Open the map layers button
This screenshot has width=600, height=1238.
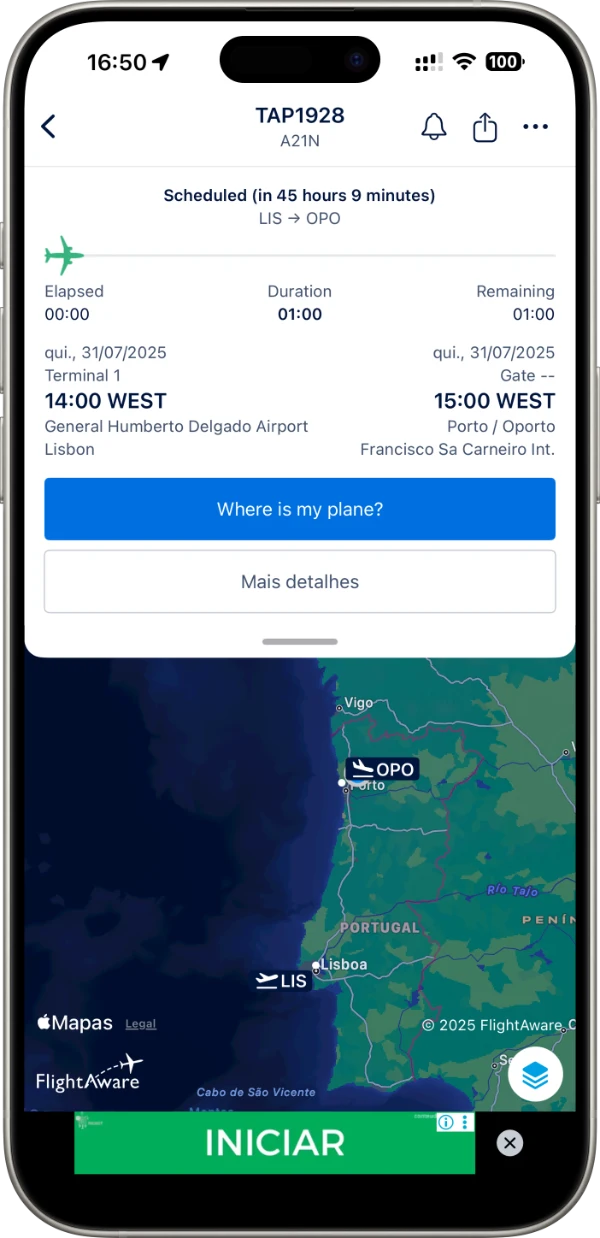point(535,1075)
